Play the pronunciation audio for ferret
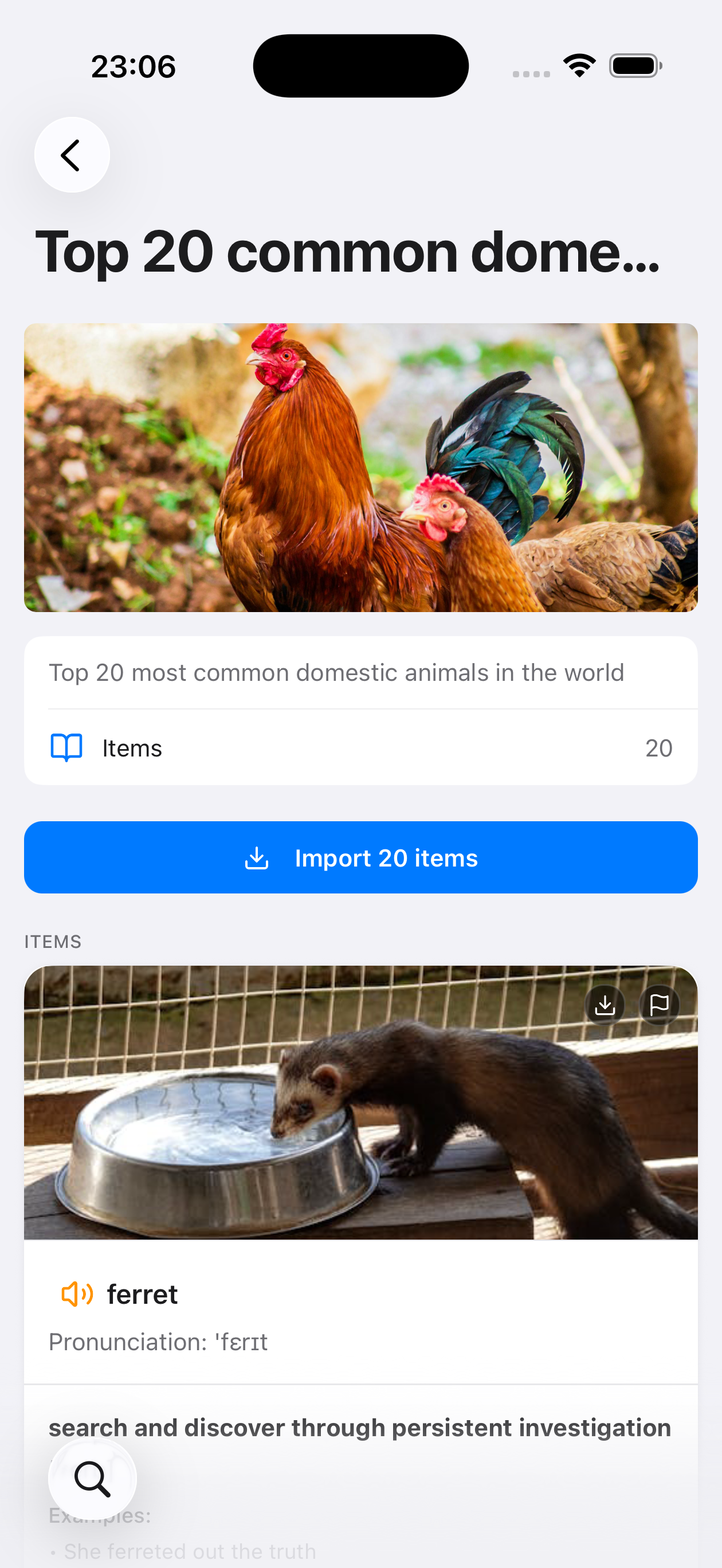The height and width of the screenshot is (1568, 722). (x=77, y=1294)
